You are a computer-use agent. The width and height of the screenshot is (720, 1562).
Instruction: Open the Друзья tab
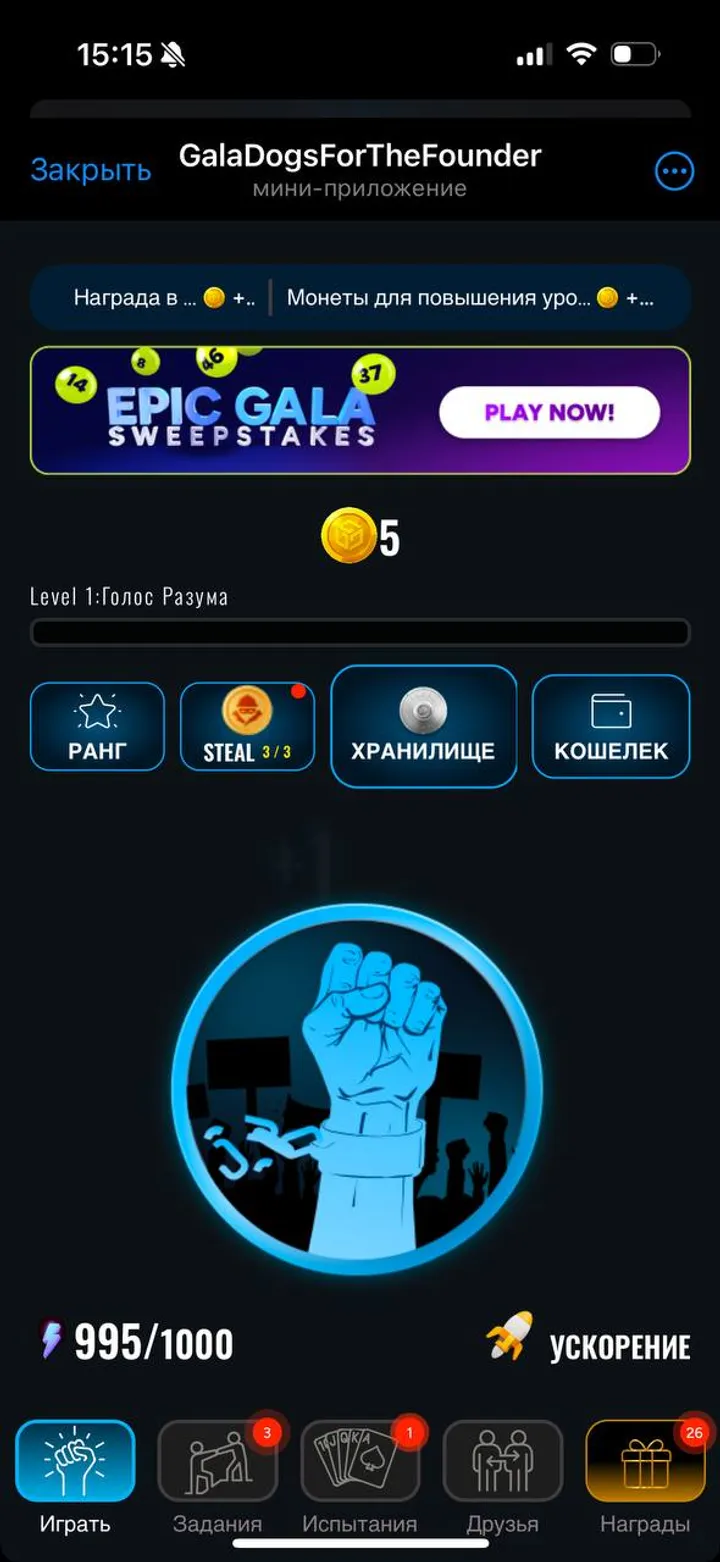503,1476
